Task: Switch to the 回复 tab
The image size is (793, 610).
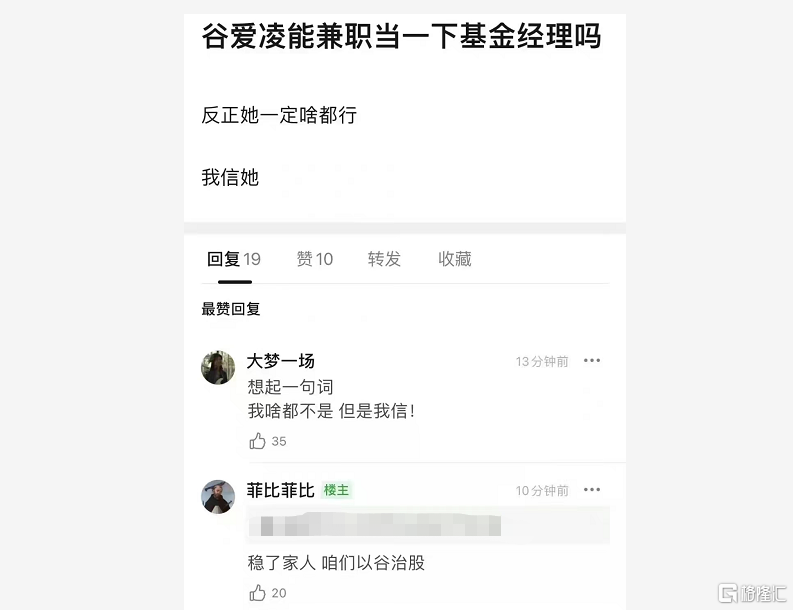Action: click(x=233, y=260)
